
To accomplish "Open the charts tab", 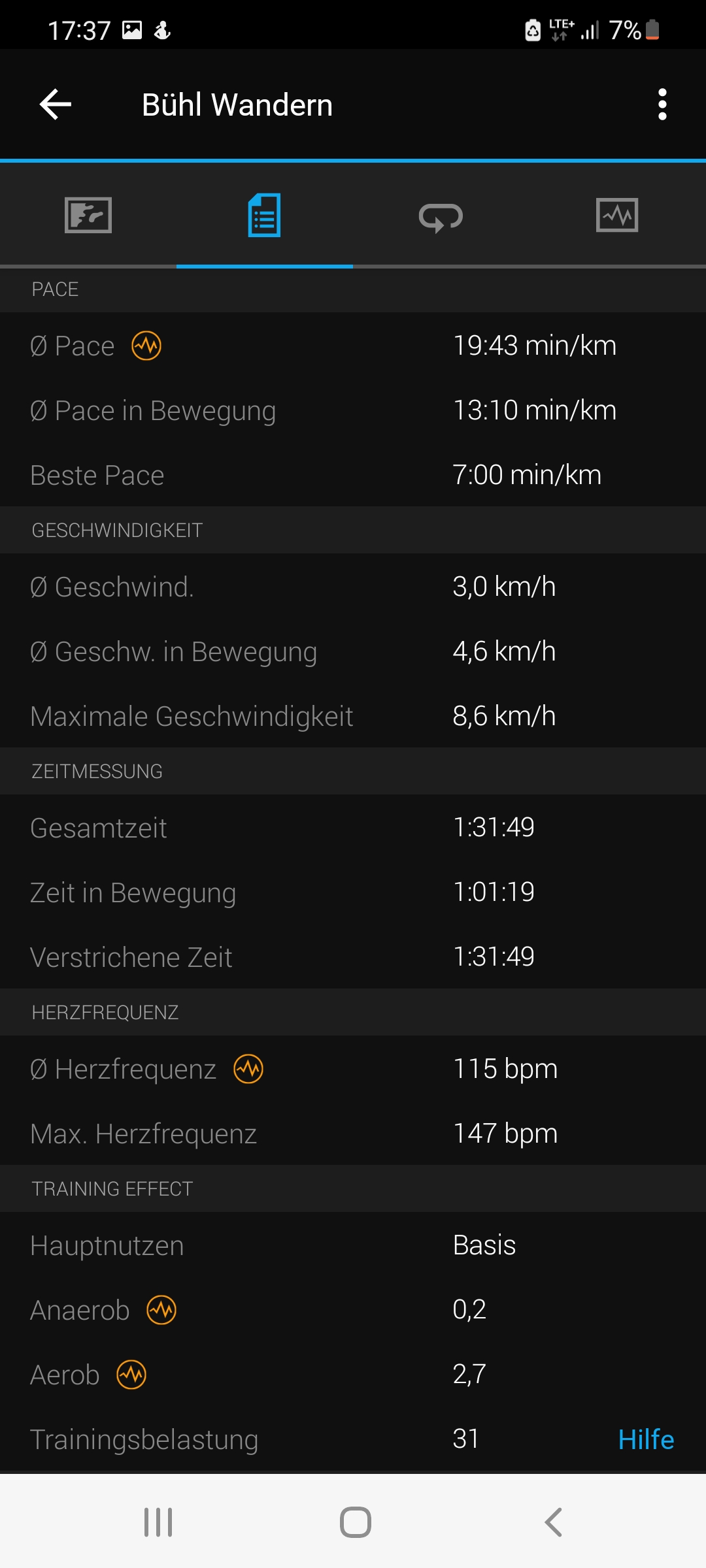I will pos(617,215).
